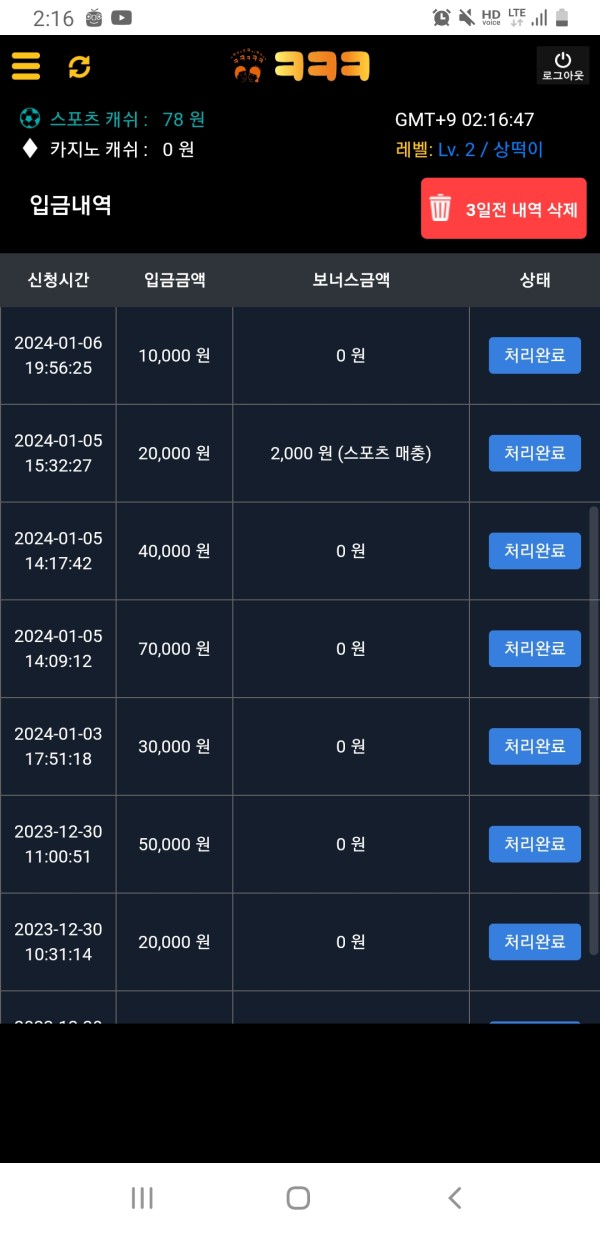The height and width of the screenshot is (1233, 600).
Task: Tap the 로그아웃 logout button
Action: click(x=562, y=66)
